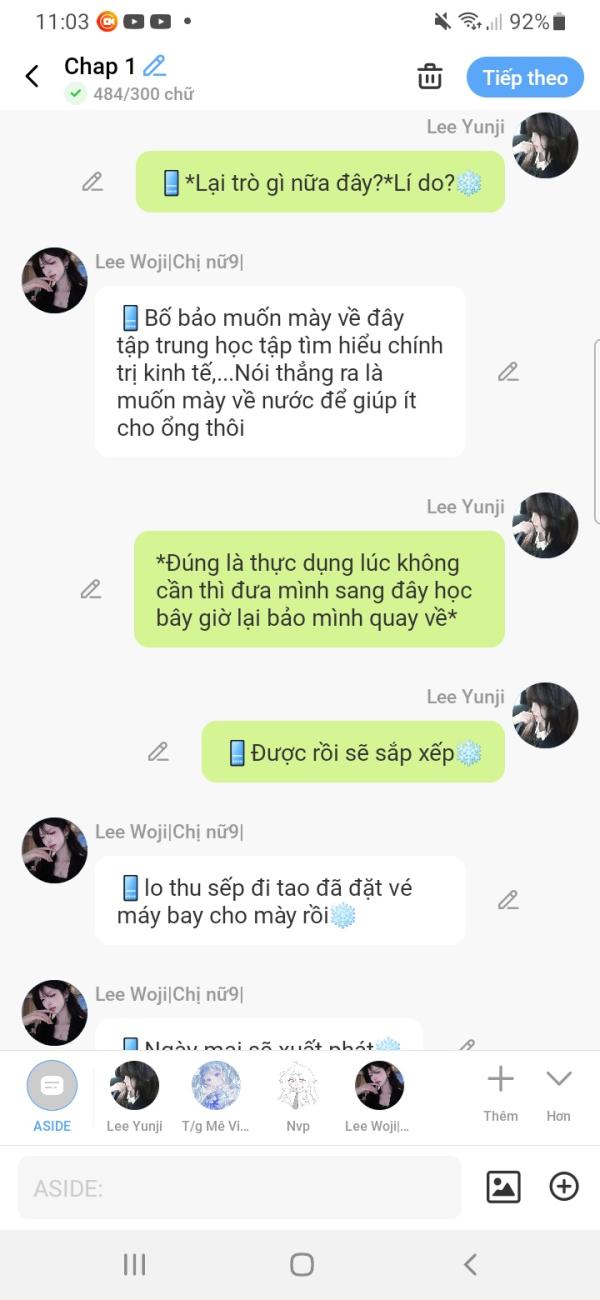Edit the Chap 1 chapter title
600x1300 pixels.
154,66
